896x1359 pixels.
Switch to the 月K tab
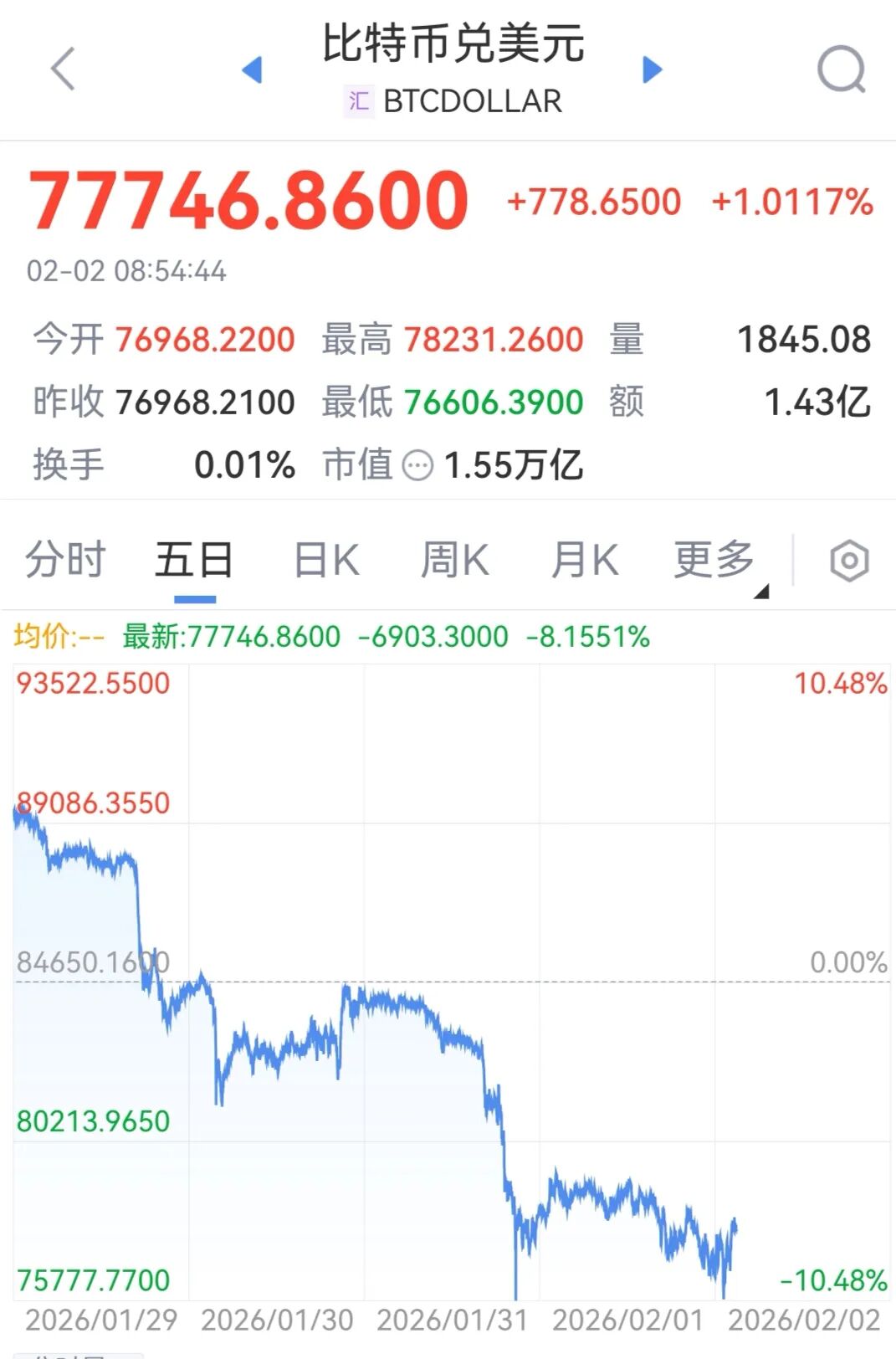point(586,557)
